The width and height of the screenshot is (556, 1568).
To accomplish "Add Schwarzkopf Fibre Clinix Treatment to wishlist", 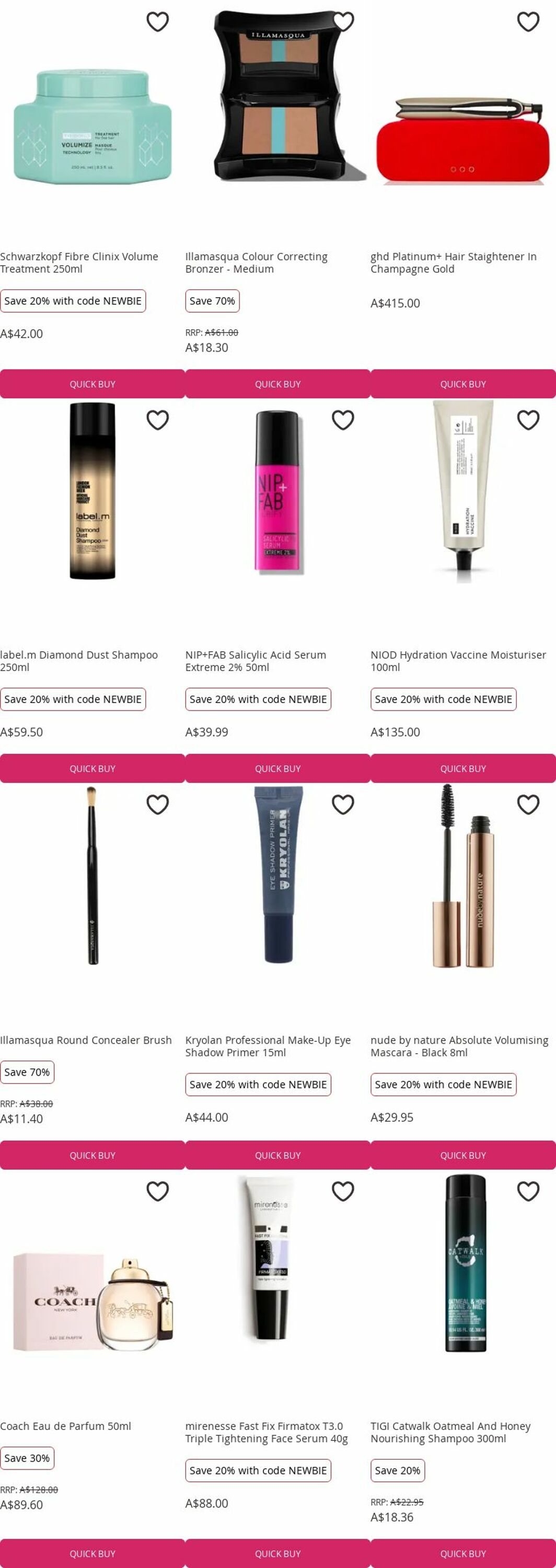I will click(x=158, y=22).
